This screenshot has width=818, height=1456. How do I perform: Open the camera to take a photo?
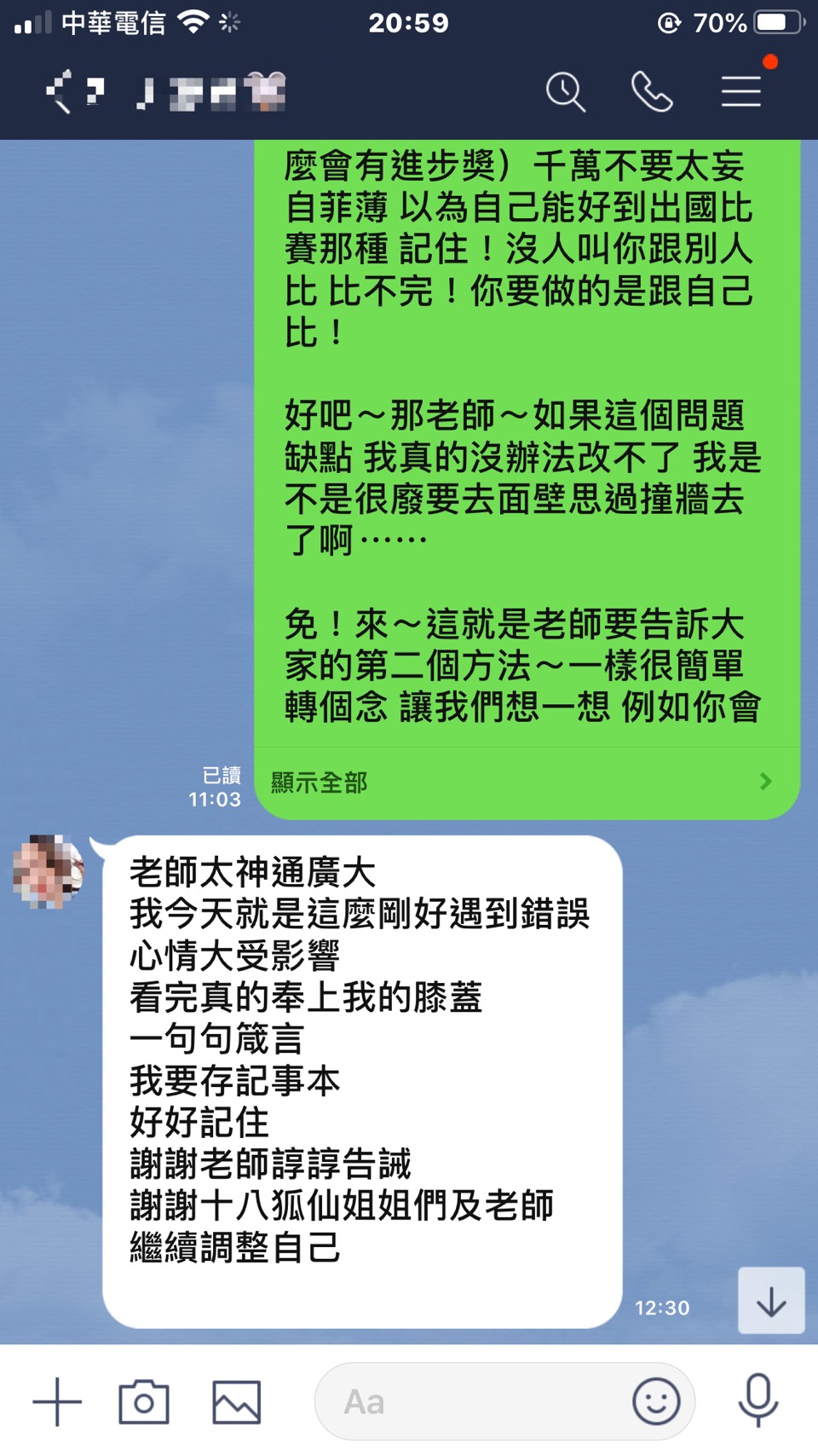(x=144, y=1401)
